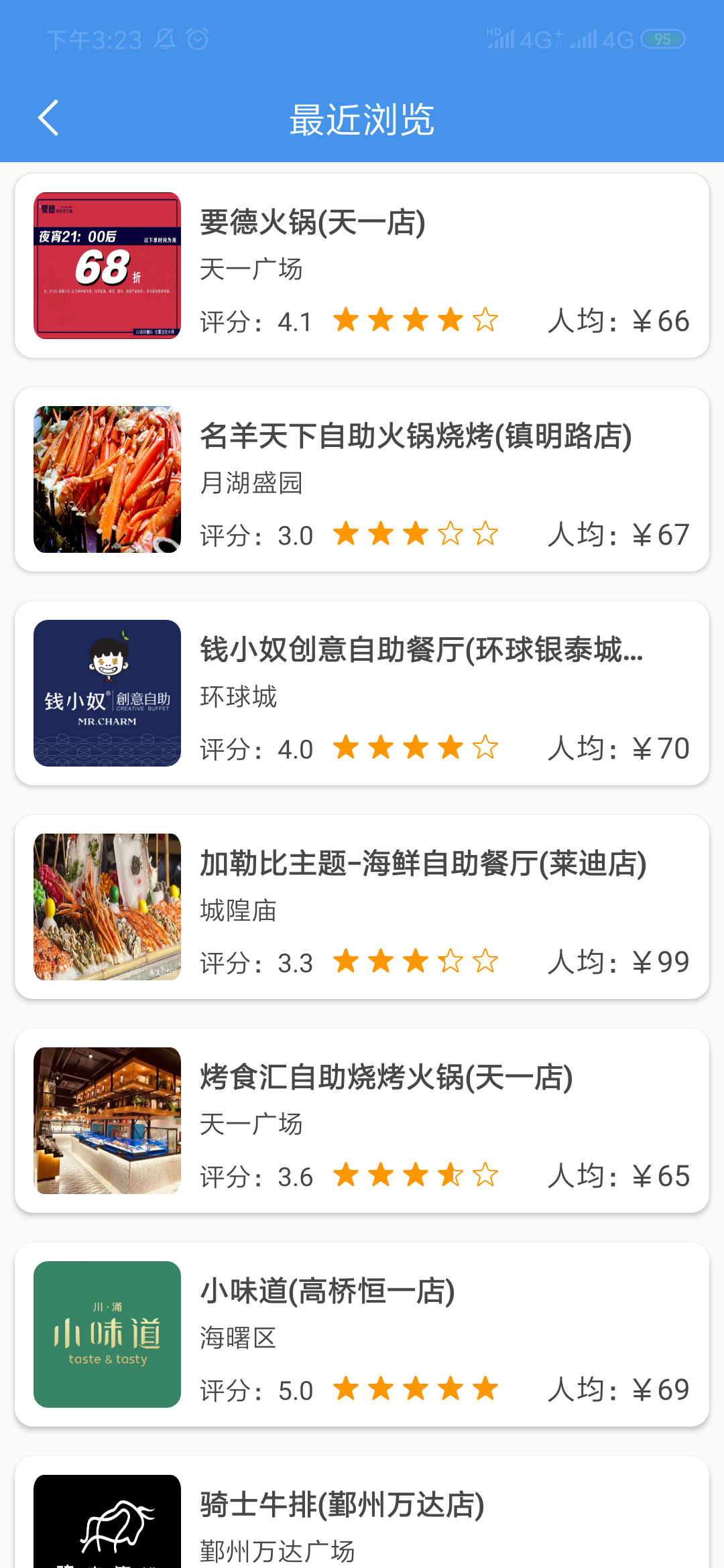View 钱小奴创意自助餐厅 in 环球城
724x1568 pixels.
[x=362, y=694]
